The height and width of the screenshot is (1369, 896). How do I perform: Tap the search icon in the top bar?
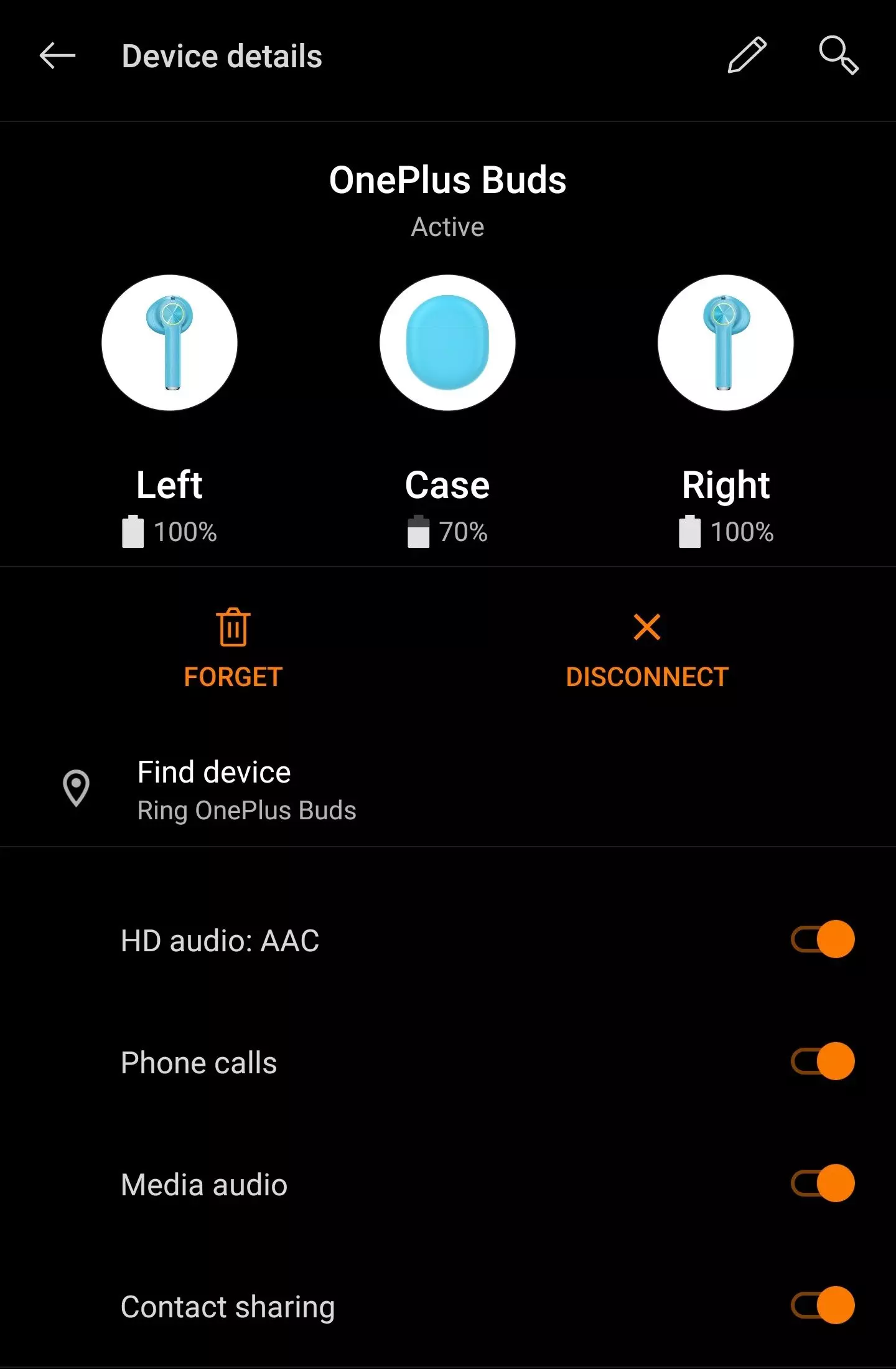click(839, 55)
